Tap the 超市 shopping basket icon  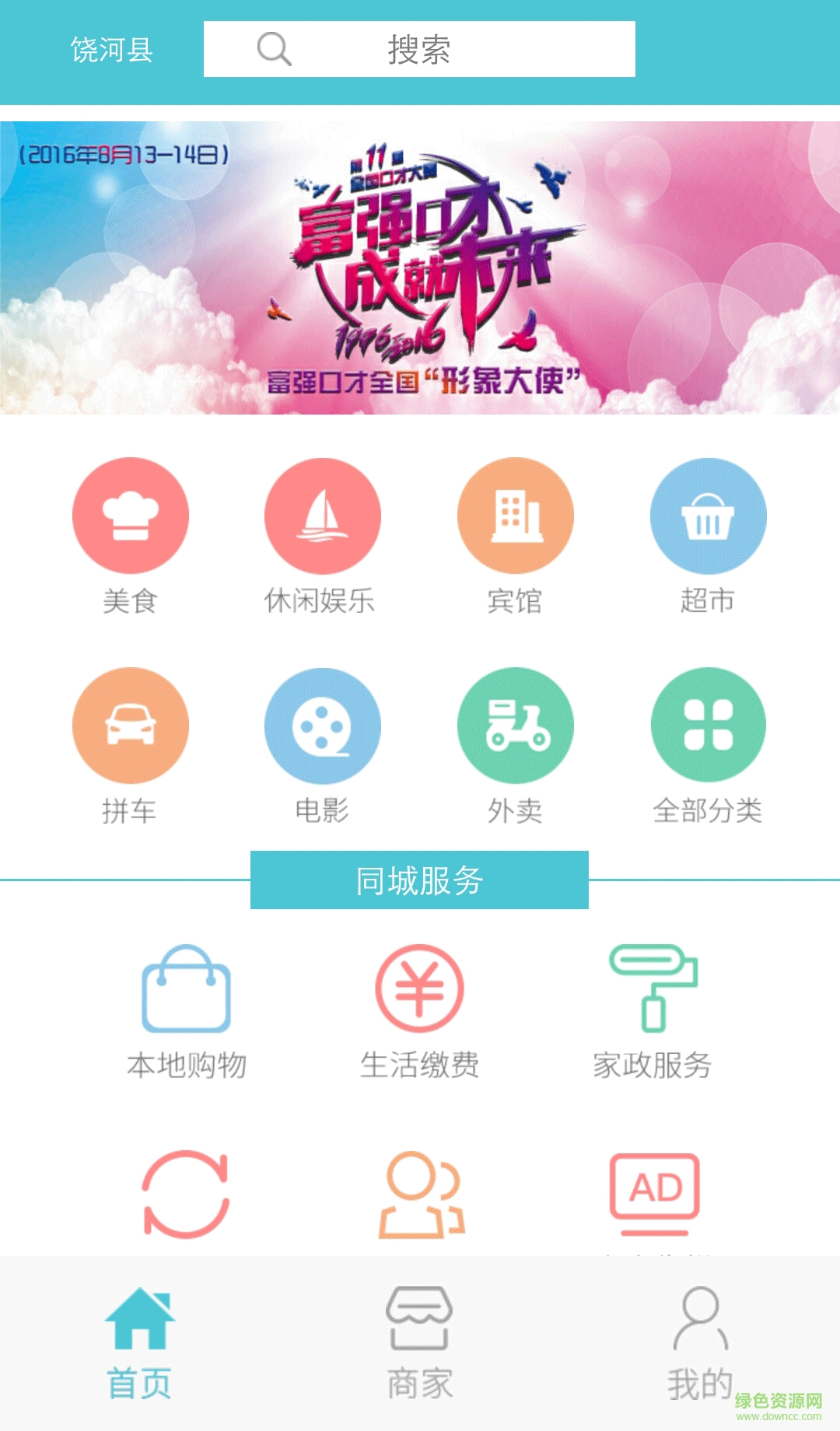[709, 515]
